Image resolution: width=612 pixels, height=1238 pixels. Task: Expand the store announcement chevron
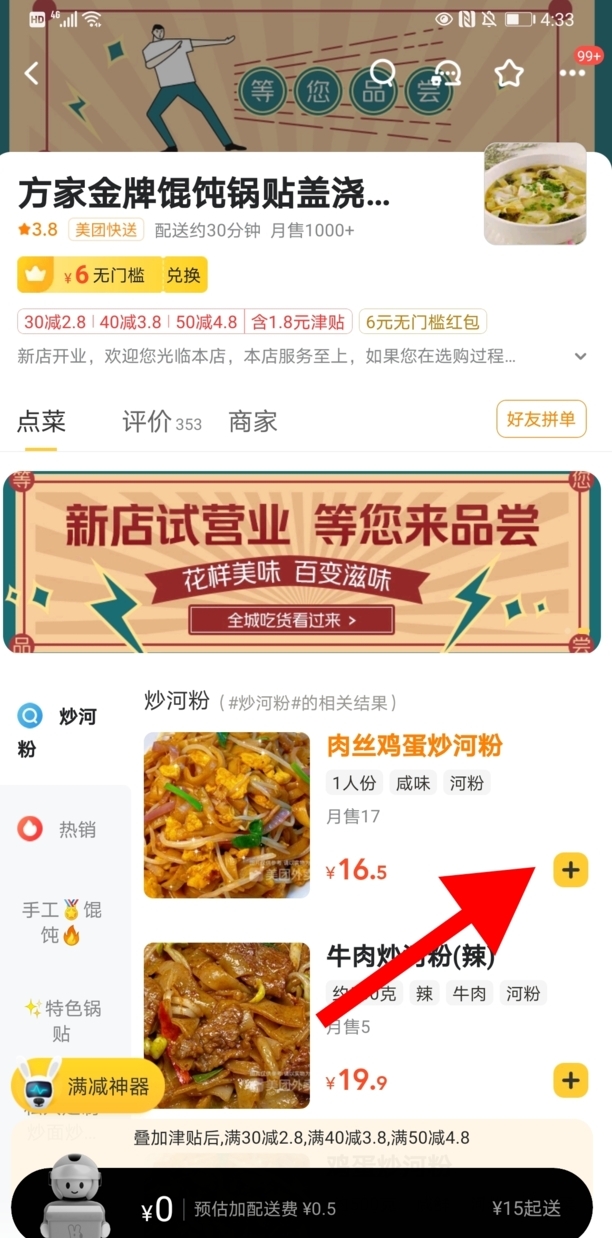pos(580,356)
